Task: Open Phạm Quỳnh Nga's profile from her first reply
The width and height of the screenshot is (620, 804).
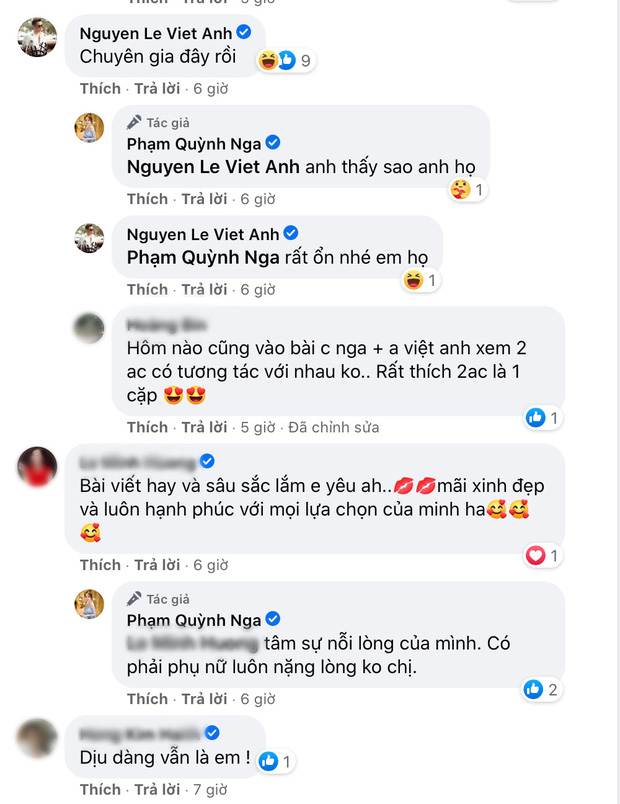Action: point(194,143)
